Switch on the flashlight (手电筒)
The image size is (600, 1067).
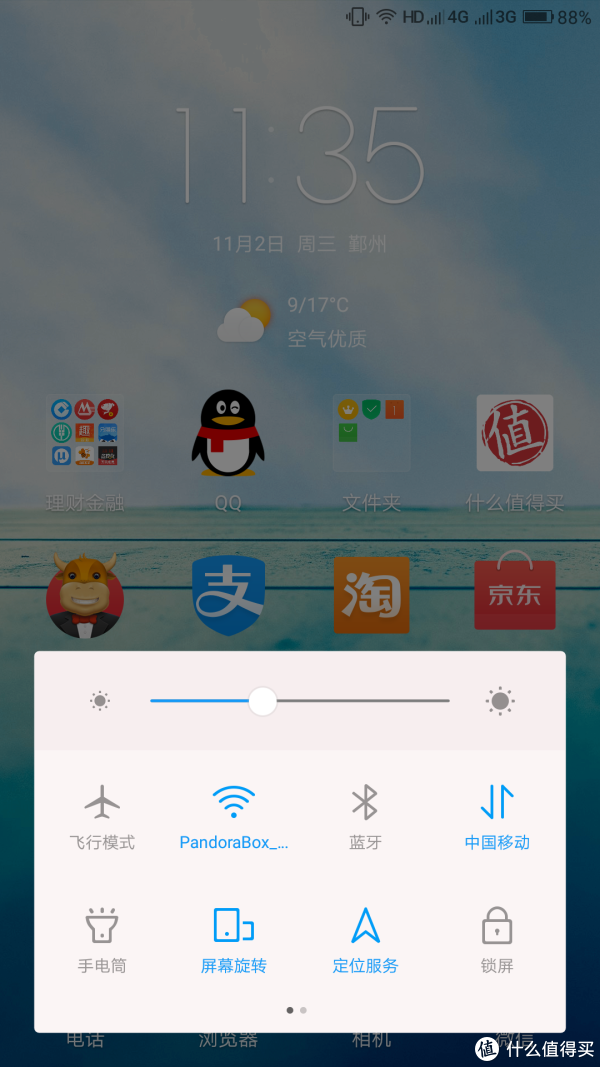coord(102,940)
